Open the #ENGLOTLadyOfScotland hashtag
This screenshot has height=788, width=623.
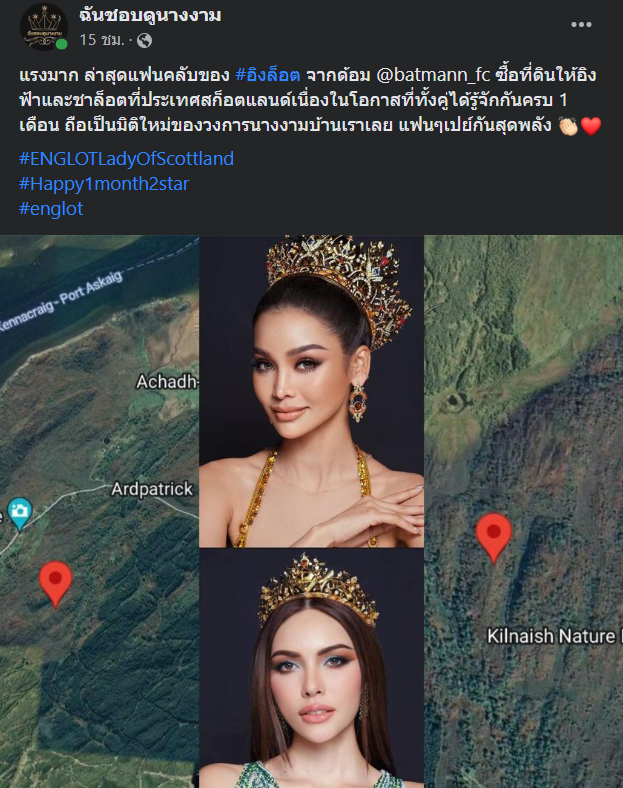click(126, 159)
